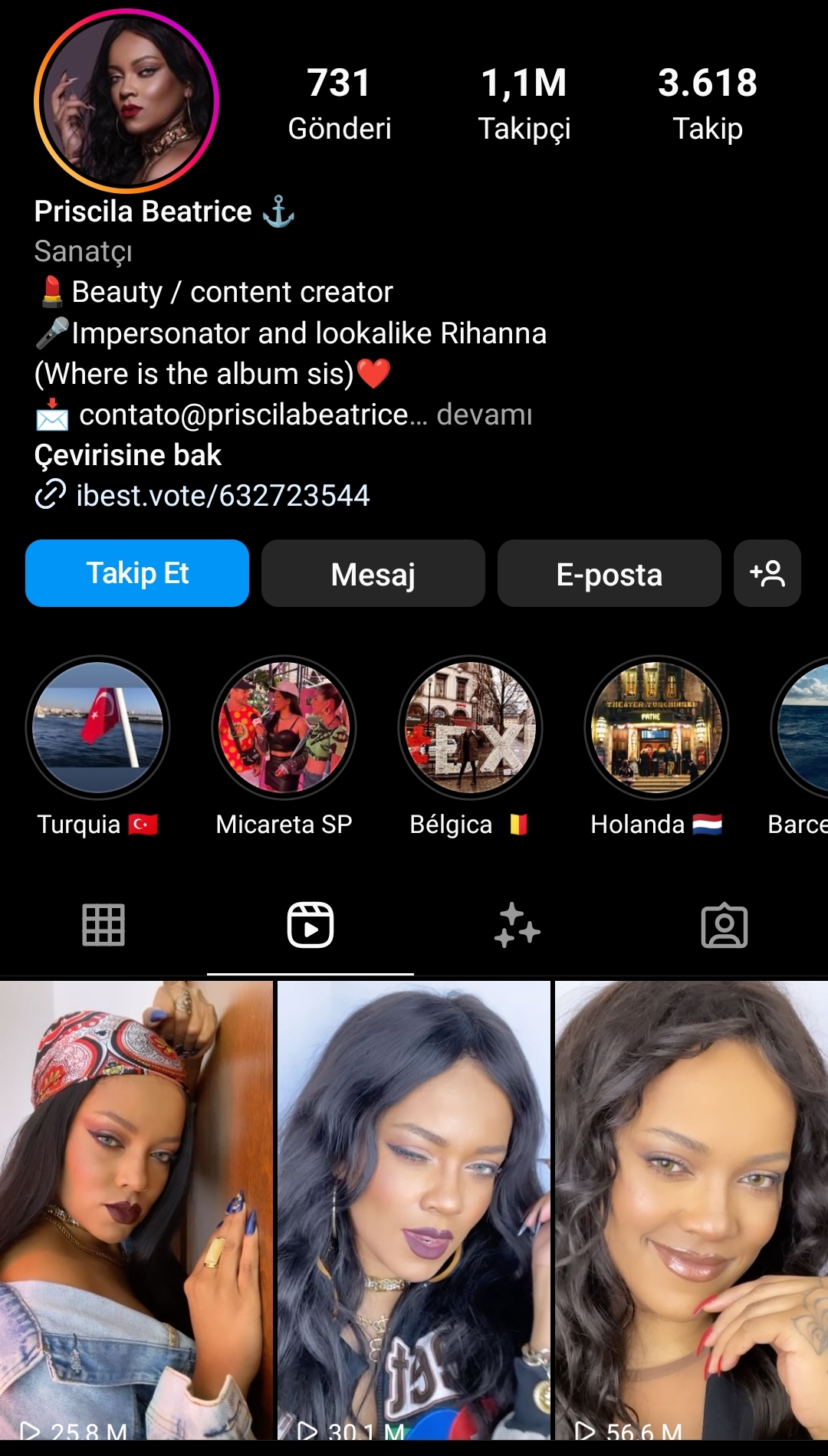
Task: Tap the Takip Et follow button
Action: point(136,573)
